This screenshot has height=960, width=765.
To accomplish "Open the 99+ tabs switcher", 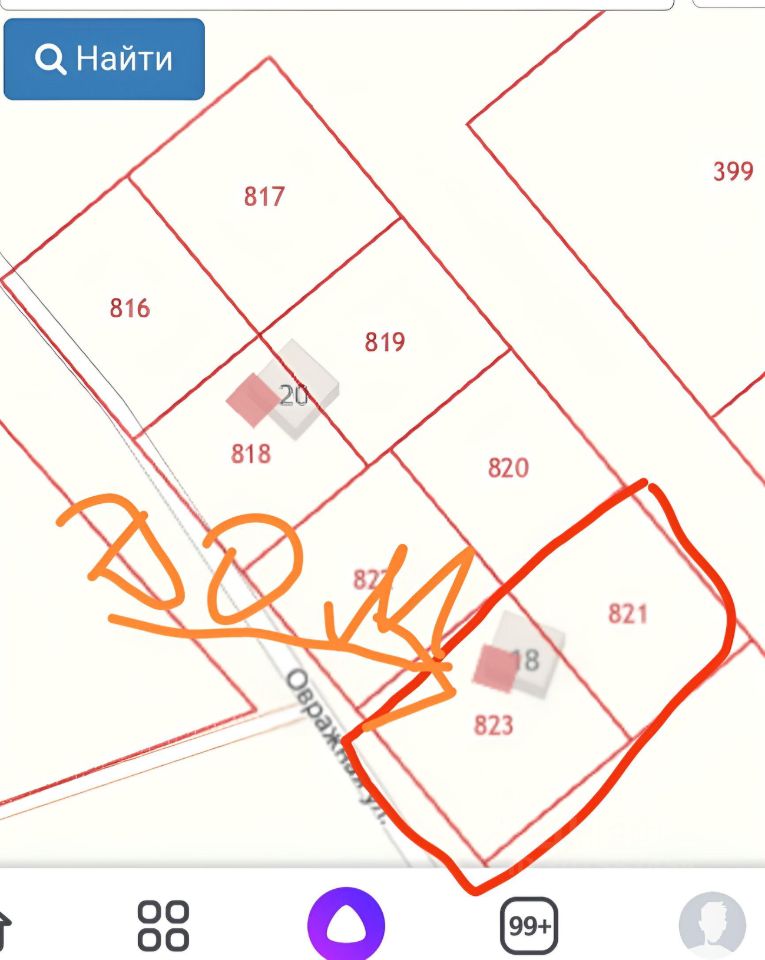I will [529, 925].
